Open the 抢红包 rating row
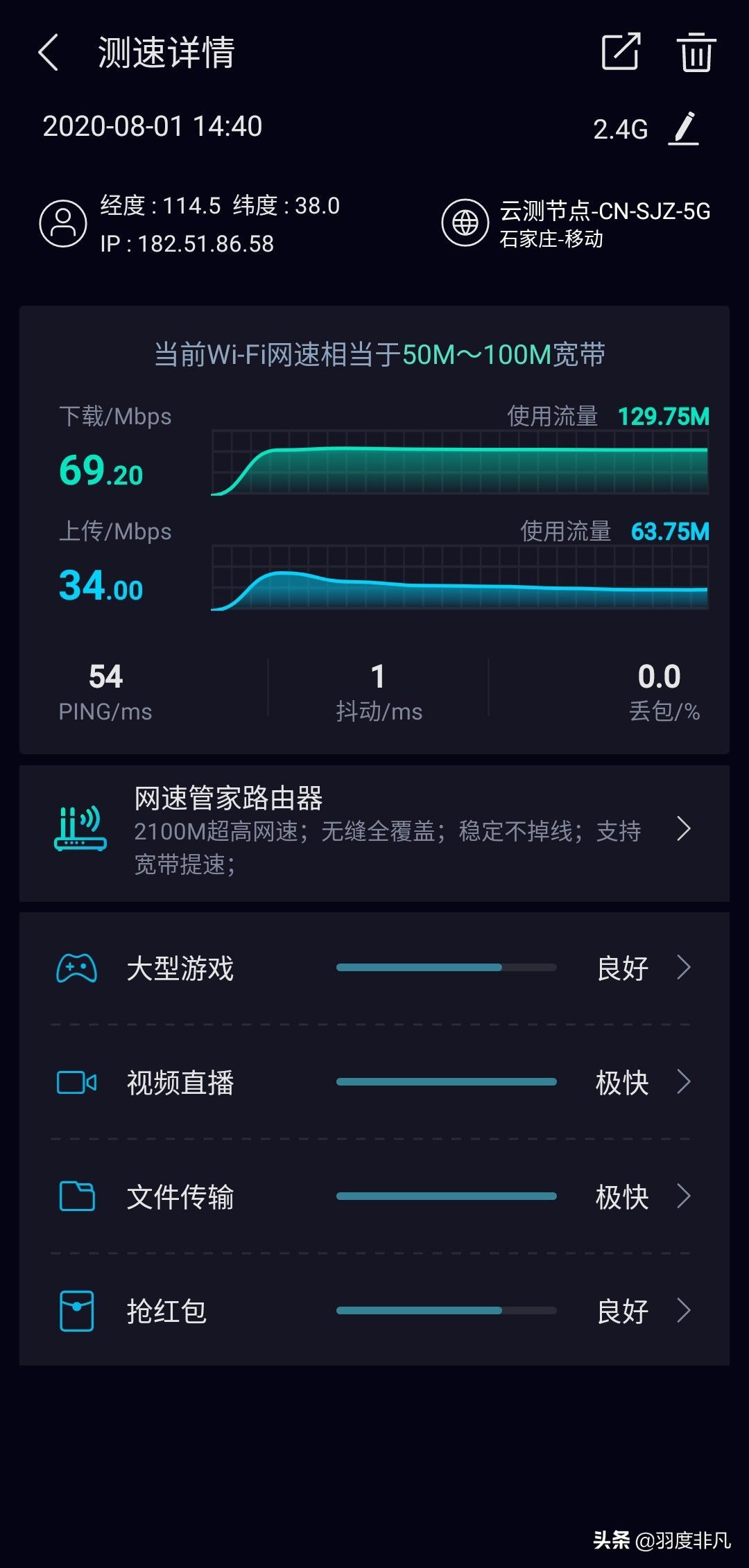This screenshot has width=749, height=1568. (374, 1311)
